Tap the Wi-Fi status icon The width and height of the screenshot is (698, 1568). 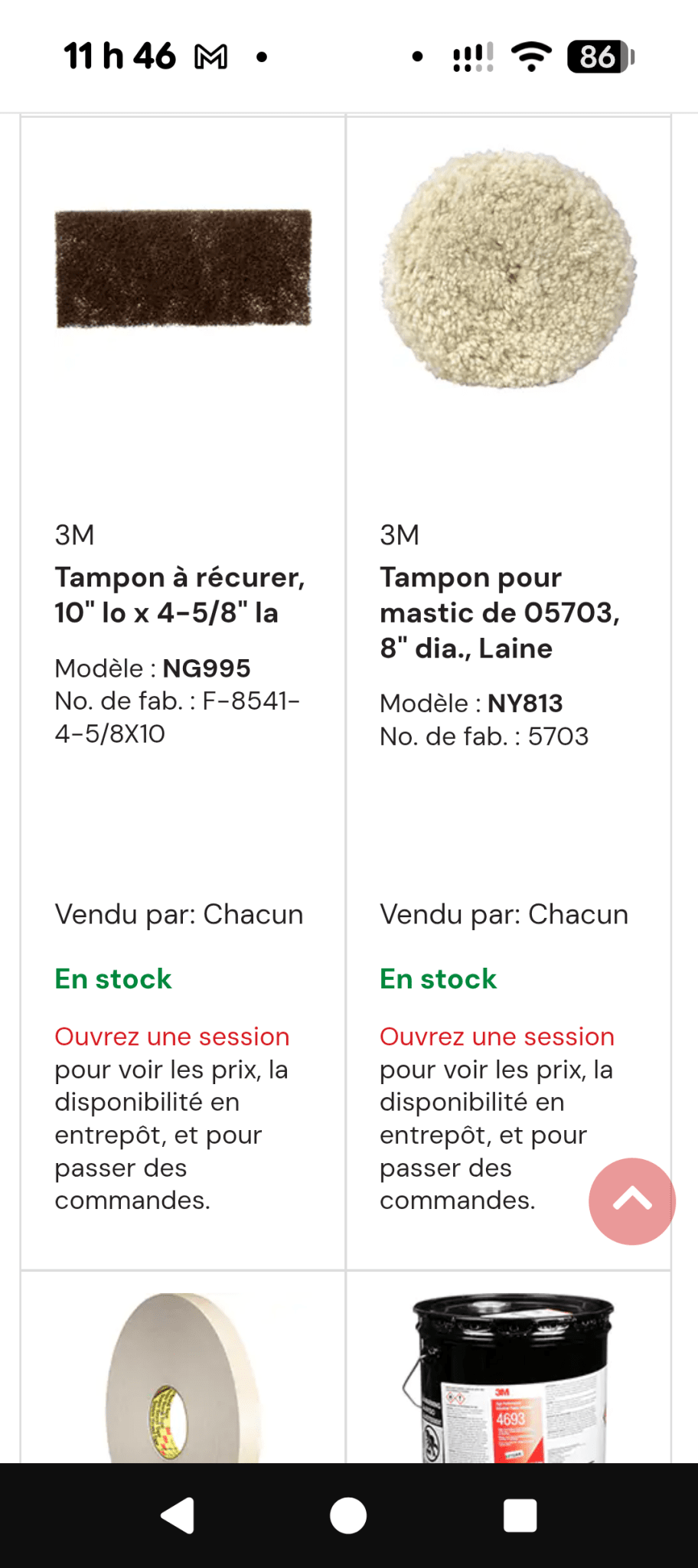tap(529, 55)
